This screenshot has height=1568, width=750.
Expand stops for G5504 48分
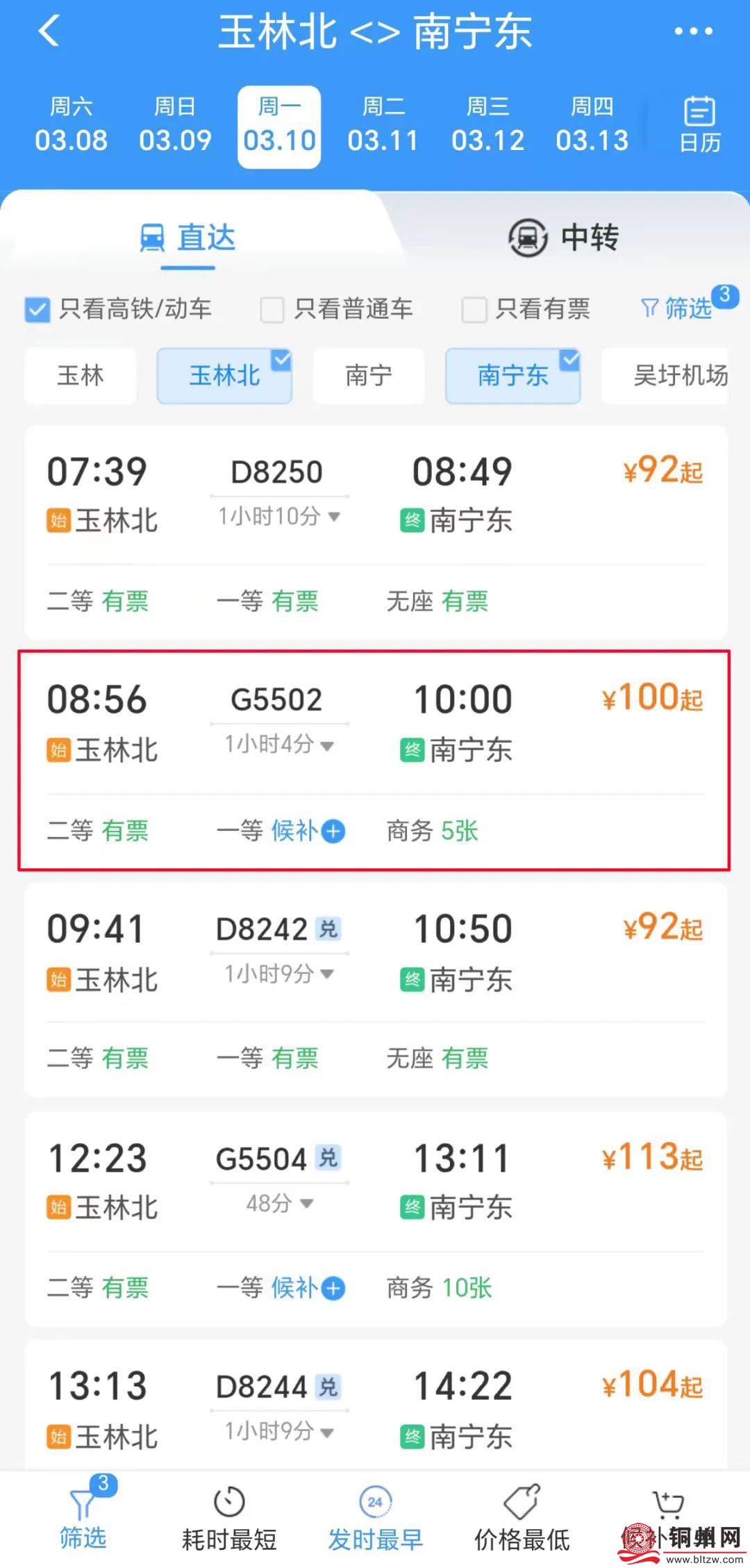pyautogui.click(x=280, y=1203)
